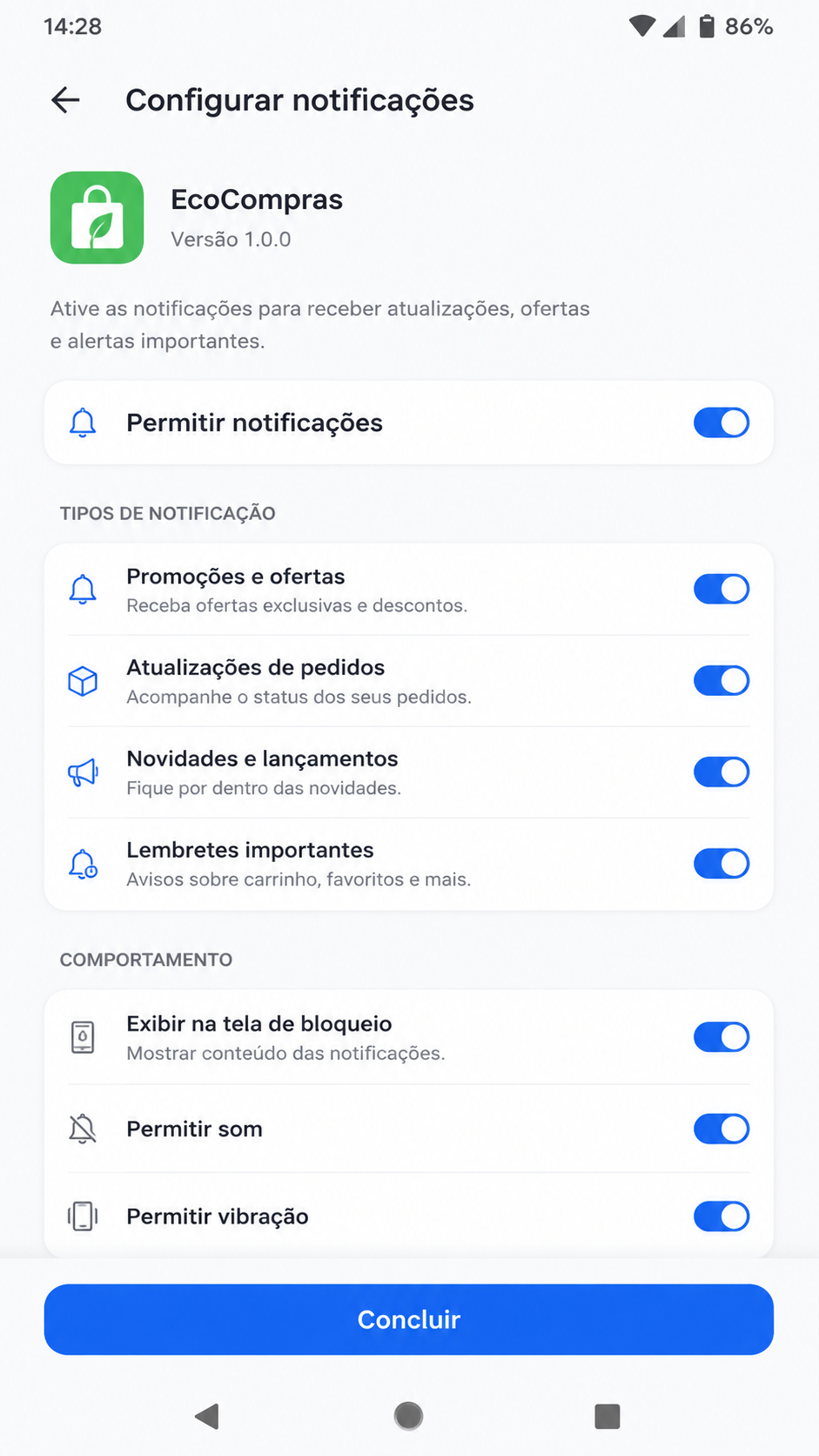Disable Promoções e ofertas notifications
819x1456 pixels.
721,590
